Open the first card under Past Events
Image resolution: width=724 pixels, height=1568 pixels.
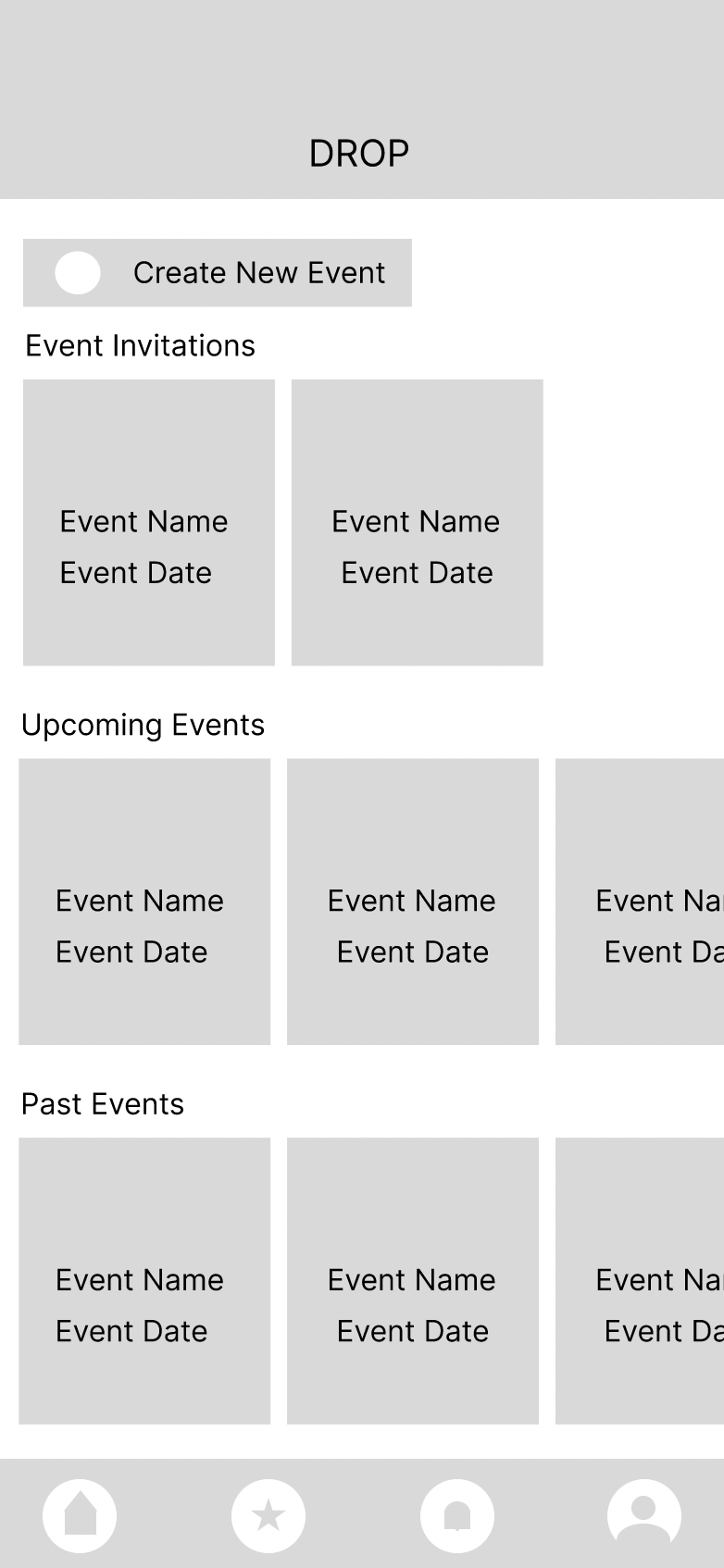(144, 1281)
